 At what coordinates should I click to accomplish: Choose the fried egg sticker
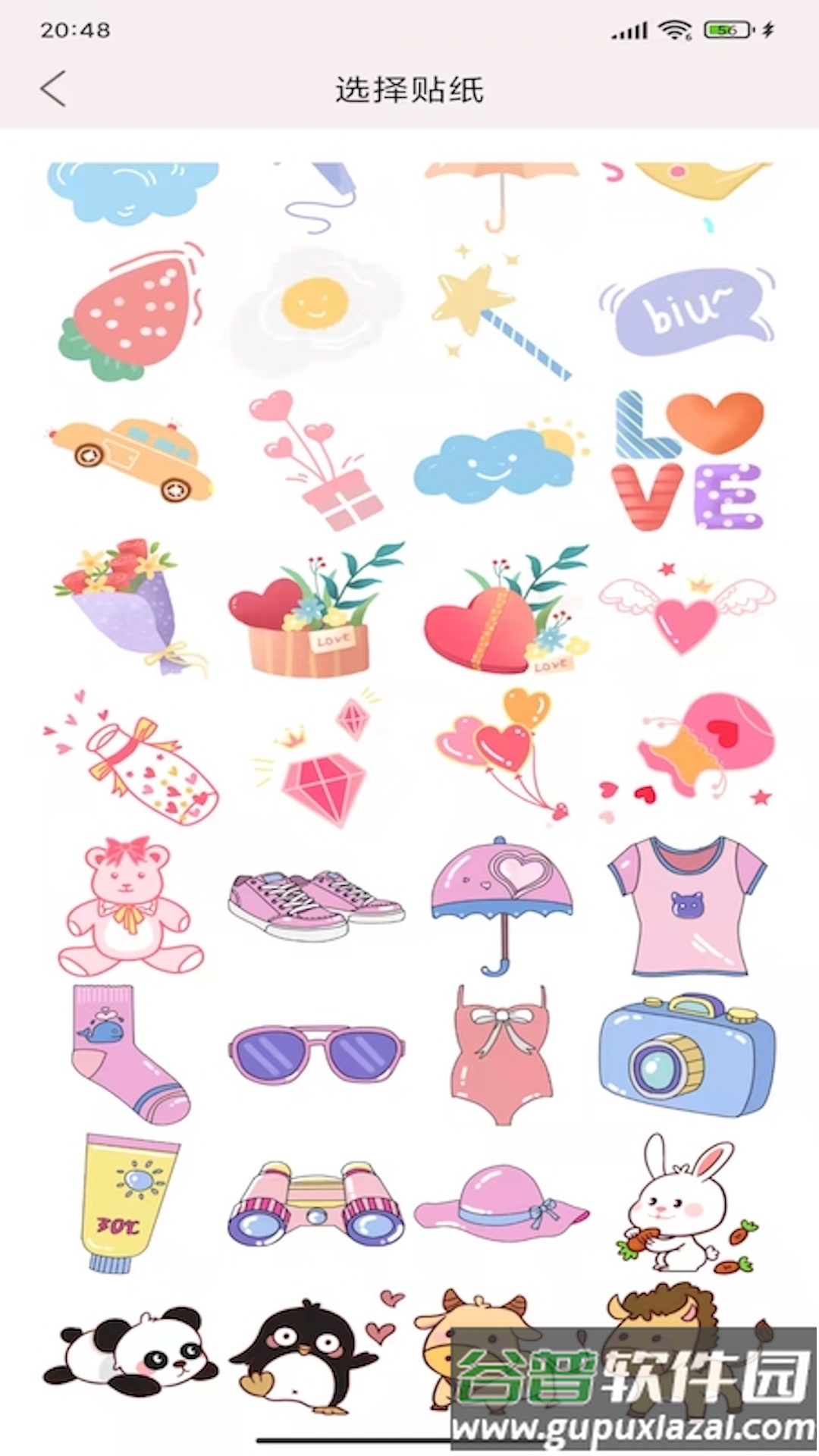tap(315, 307)
